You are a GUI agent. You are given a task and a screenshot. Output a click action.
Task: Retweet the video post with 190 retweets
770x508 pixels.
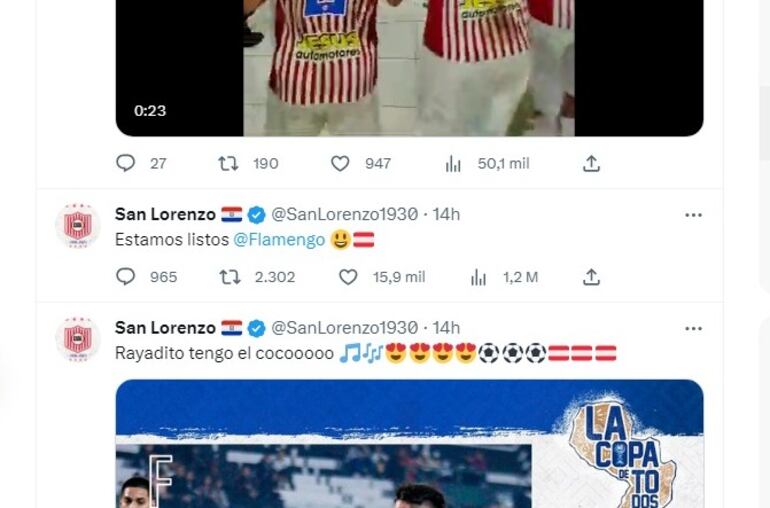click(229, 163)
